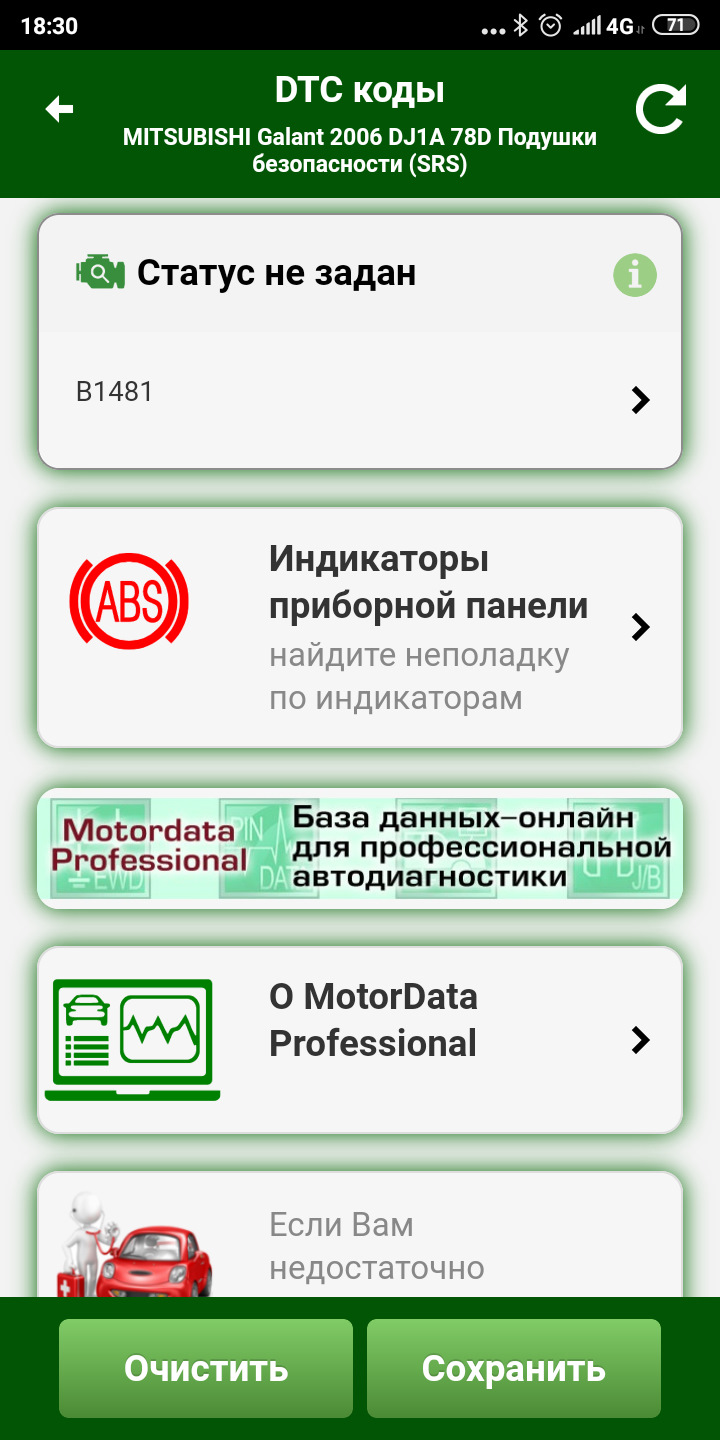720x1440 pixels.
Task: Tap the Сохранить button
Action: [x=514, y=1368]
